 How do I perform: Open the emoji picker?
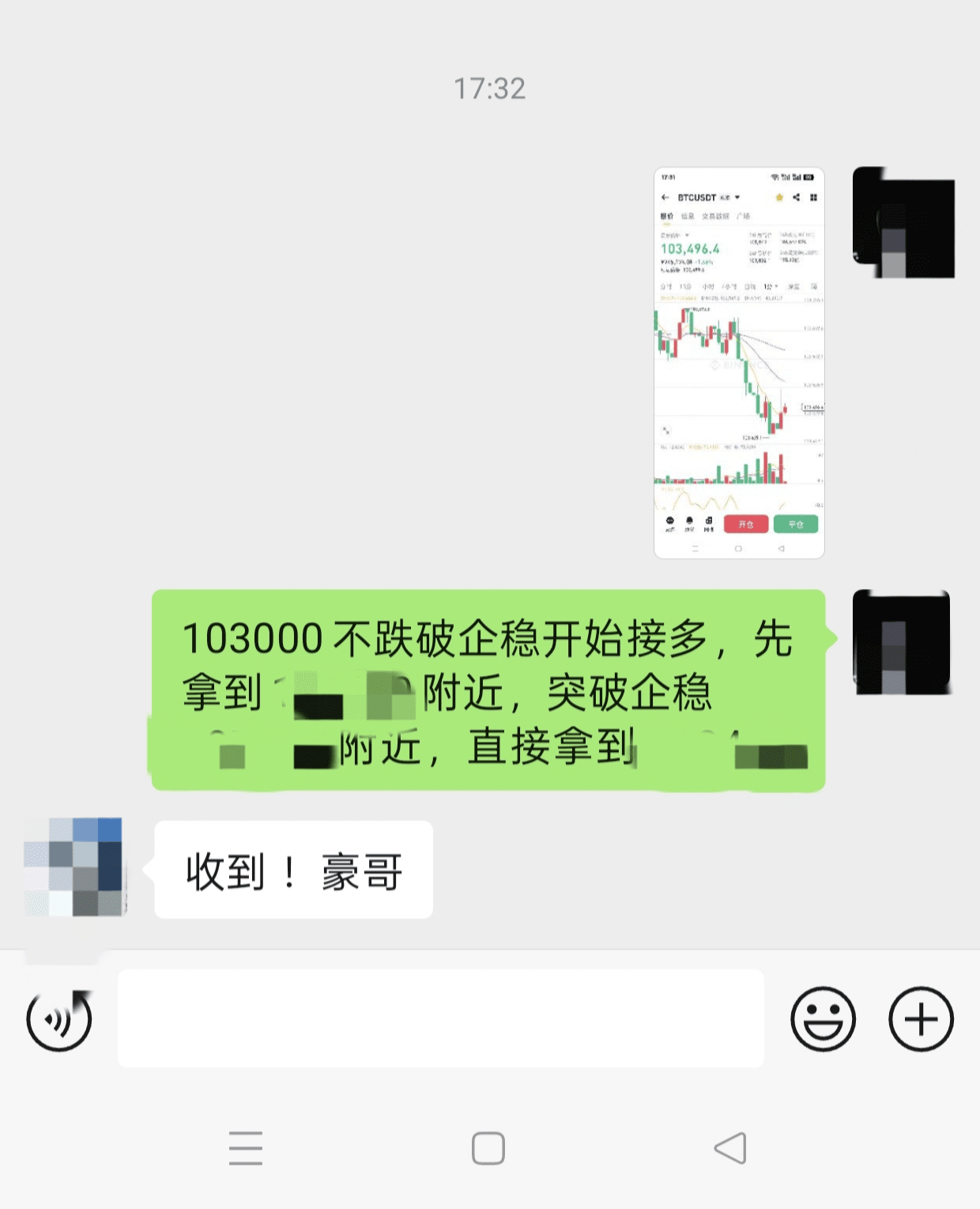coord(823,1019)
